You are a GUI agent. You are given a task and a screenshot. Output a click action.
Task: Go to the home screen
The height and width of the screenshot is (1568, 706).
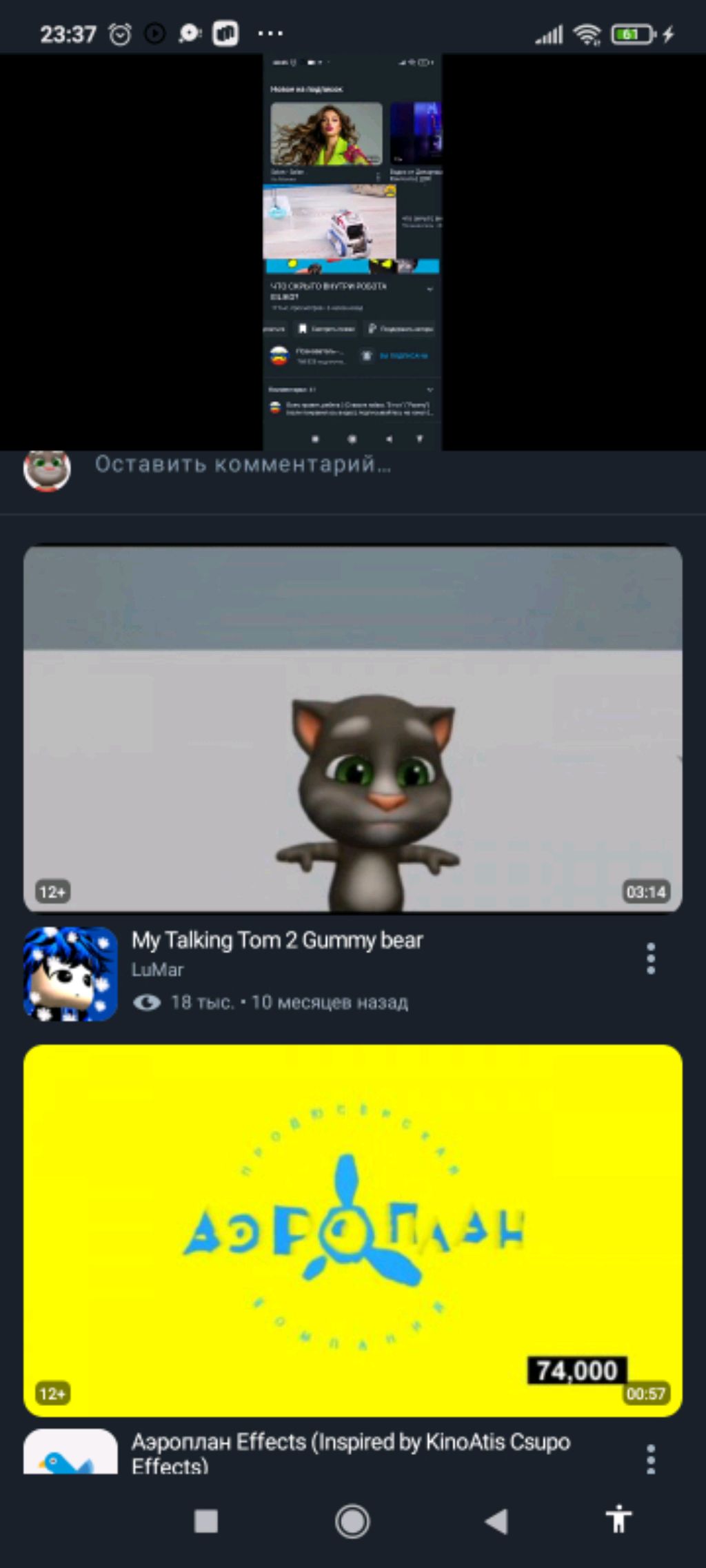(x=352, y=1521)
